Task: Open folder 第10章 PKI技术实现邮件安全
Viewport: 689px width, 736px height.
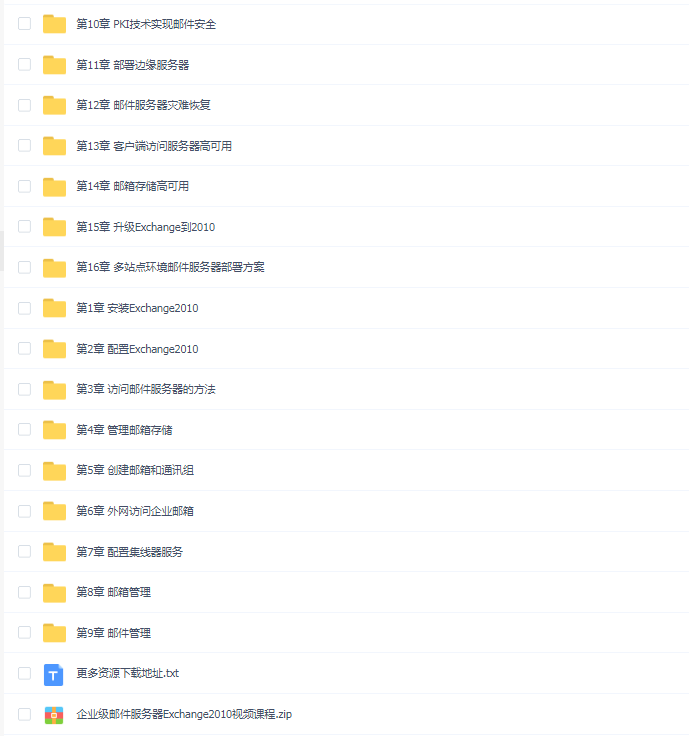Action: (146, 24)
